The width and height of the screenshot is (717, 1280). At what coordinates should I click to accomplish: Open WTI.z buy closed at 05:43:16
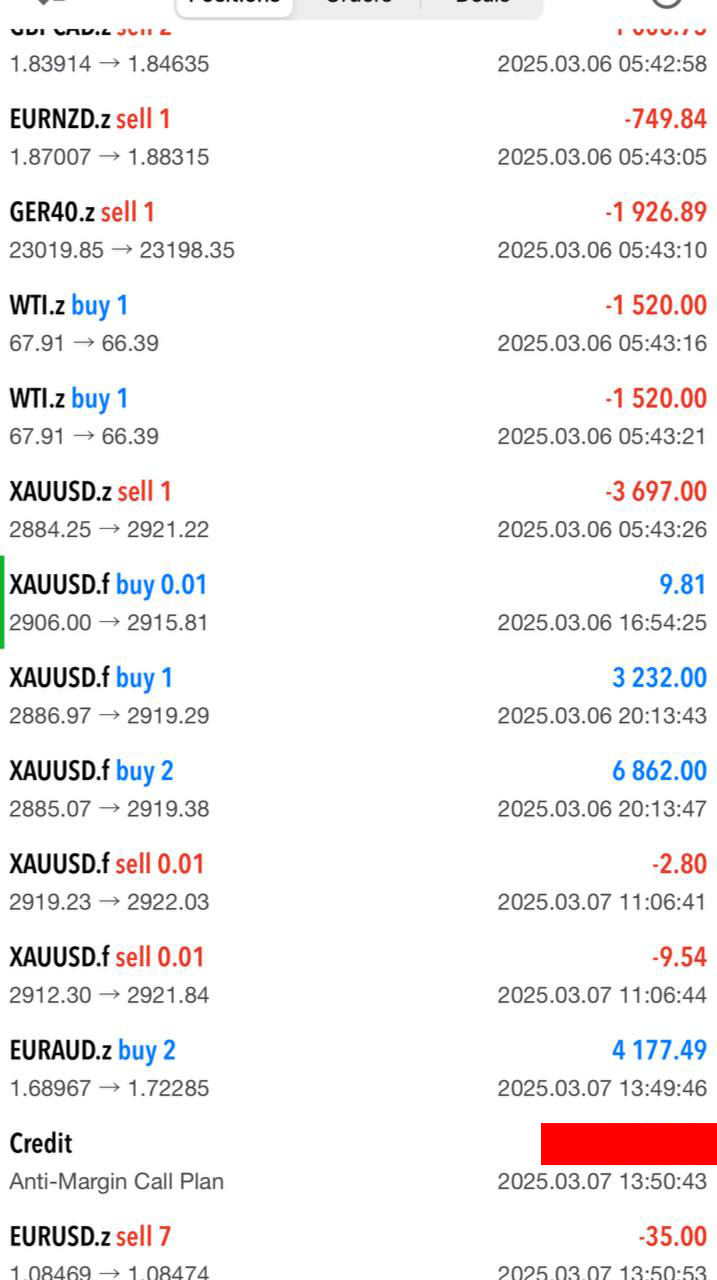[358, 324]
